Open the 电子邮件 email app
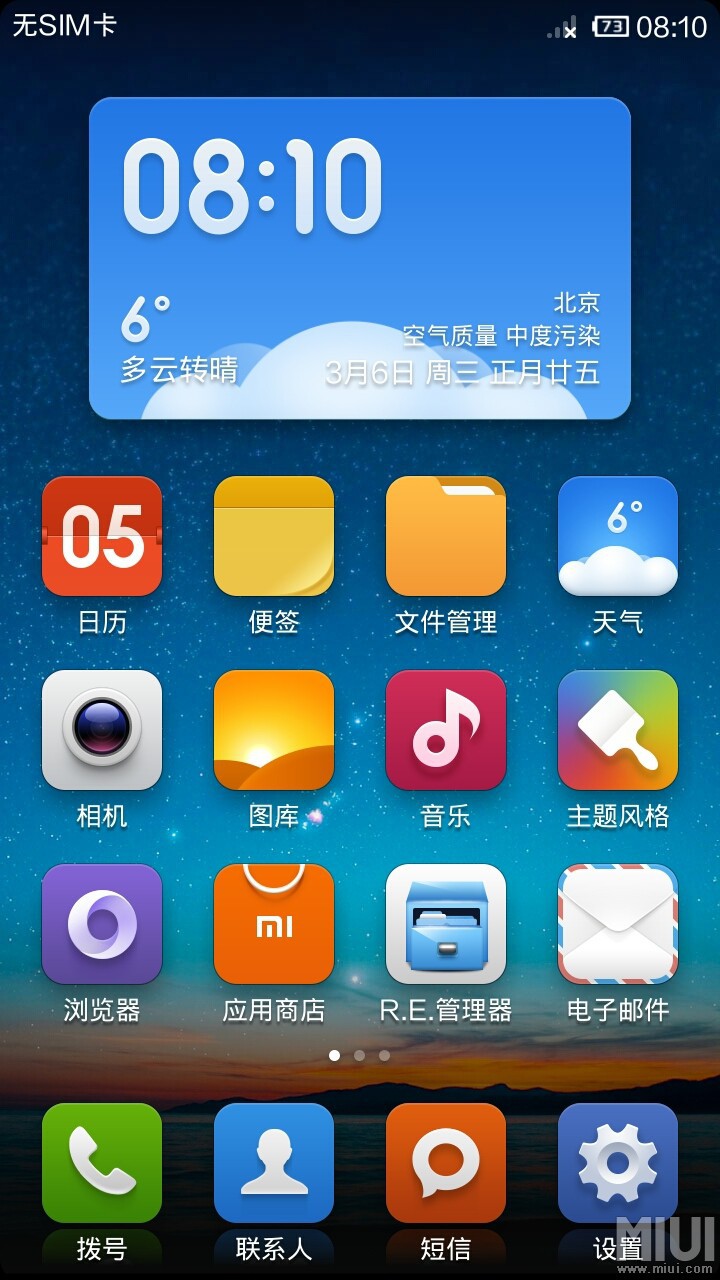Viewport: 720px width, 1280px height. click(x=618, y=925)
